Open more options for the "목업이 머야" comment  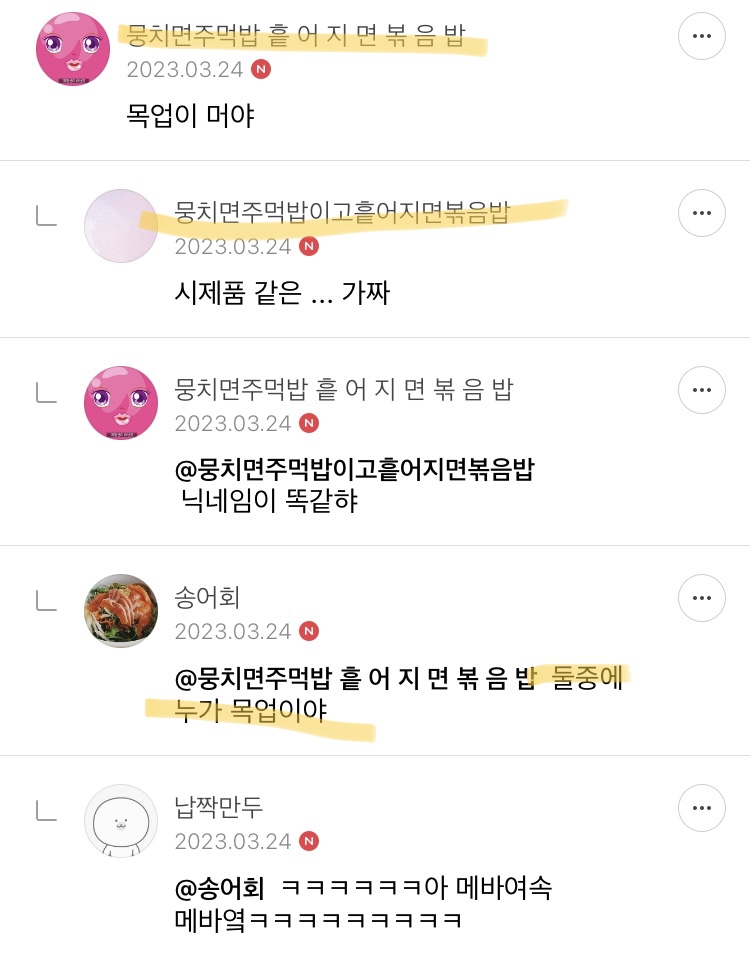click(x=702, y=37)
